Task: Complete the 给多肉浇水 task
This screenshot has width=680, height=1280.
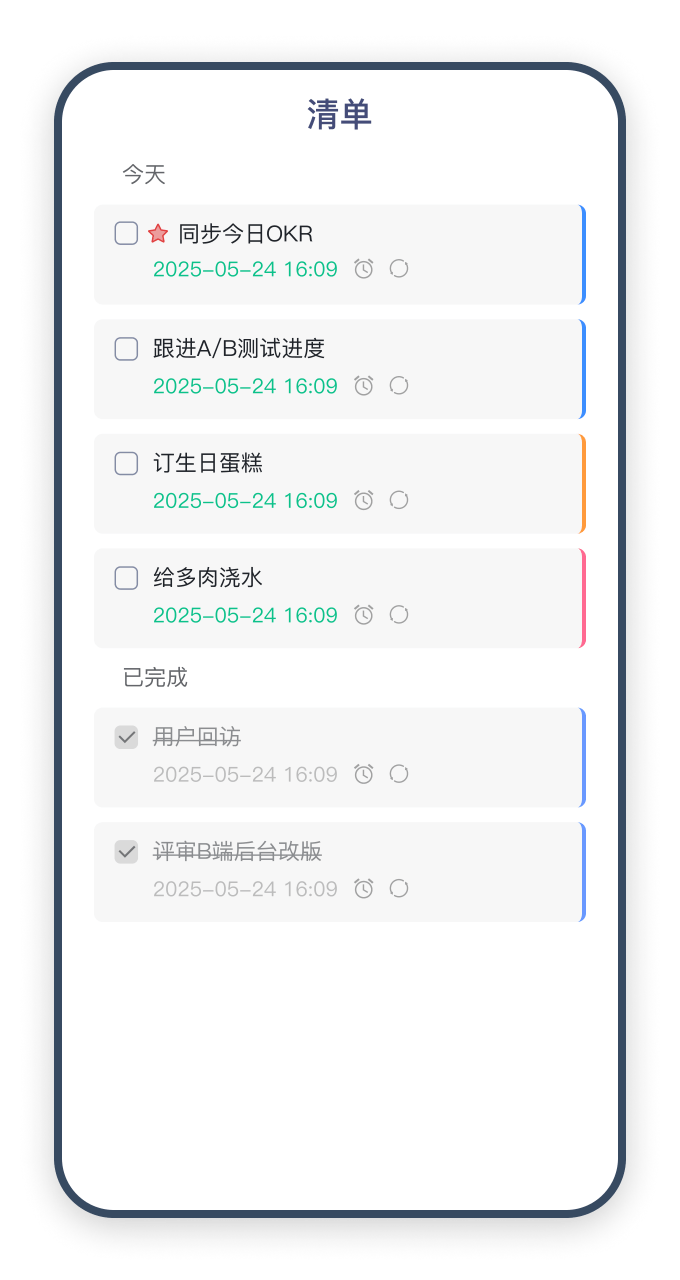Action: point(126,578)
